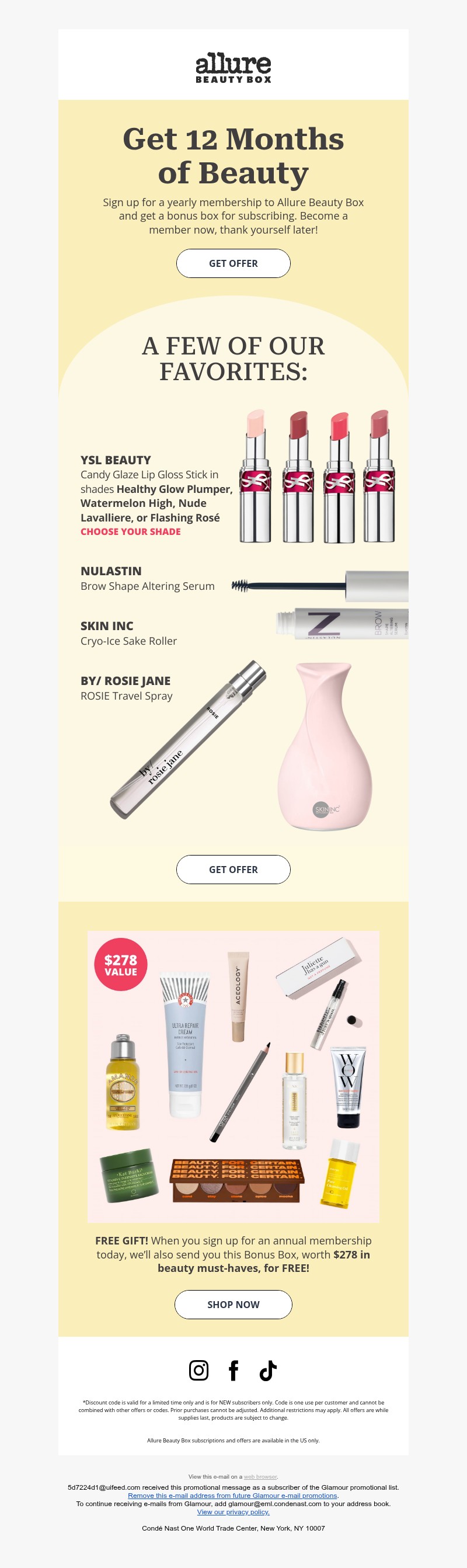
Task: Tap the top GET OFFER button
Action: (233, 263)
